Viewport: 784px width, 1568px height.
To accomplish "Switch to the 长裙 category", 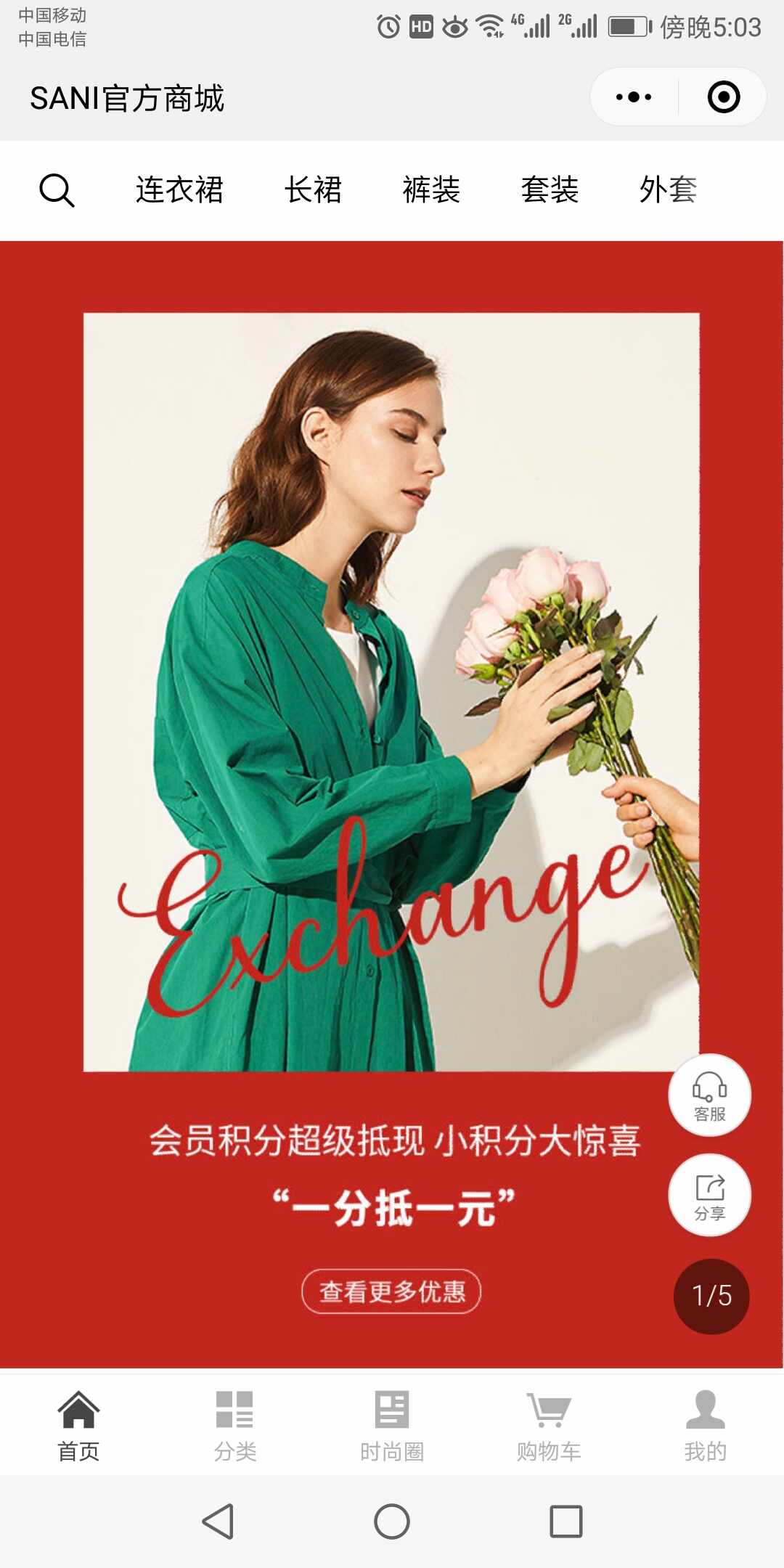I will pyautogui.click(x=313, y=190).
